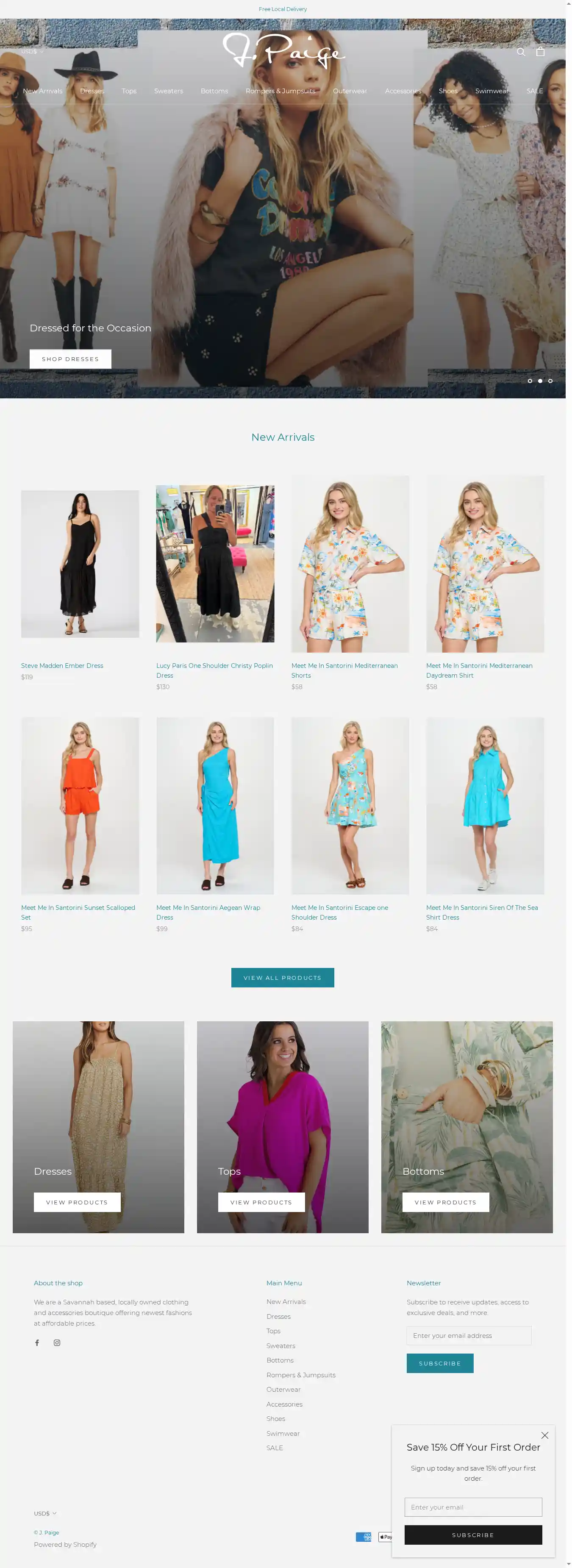Open Meet Me In Santorini Aegean Wrap Dress
The image size is (572, 1568).
pyautogui.click(x=208, y=912)
